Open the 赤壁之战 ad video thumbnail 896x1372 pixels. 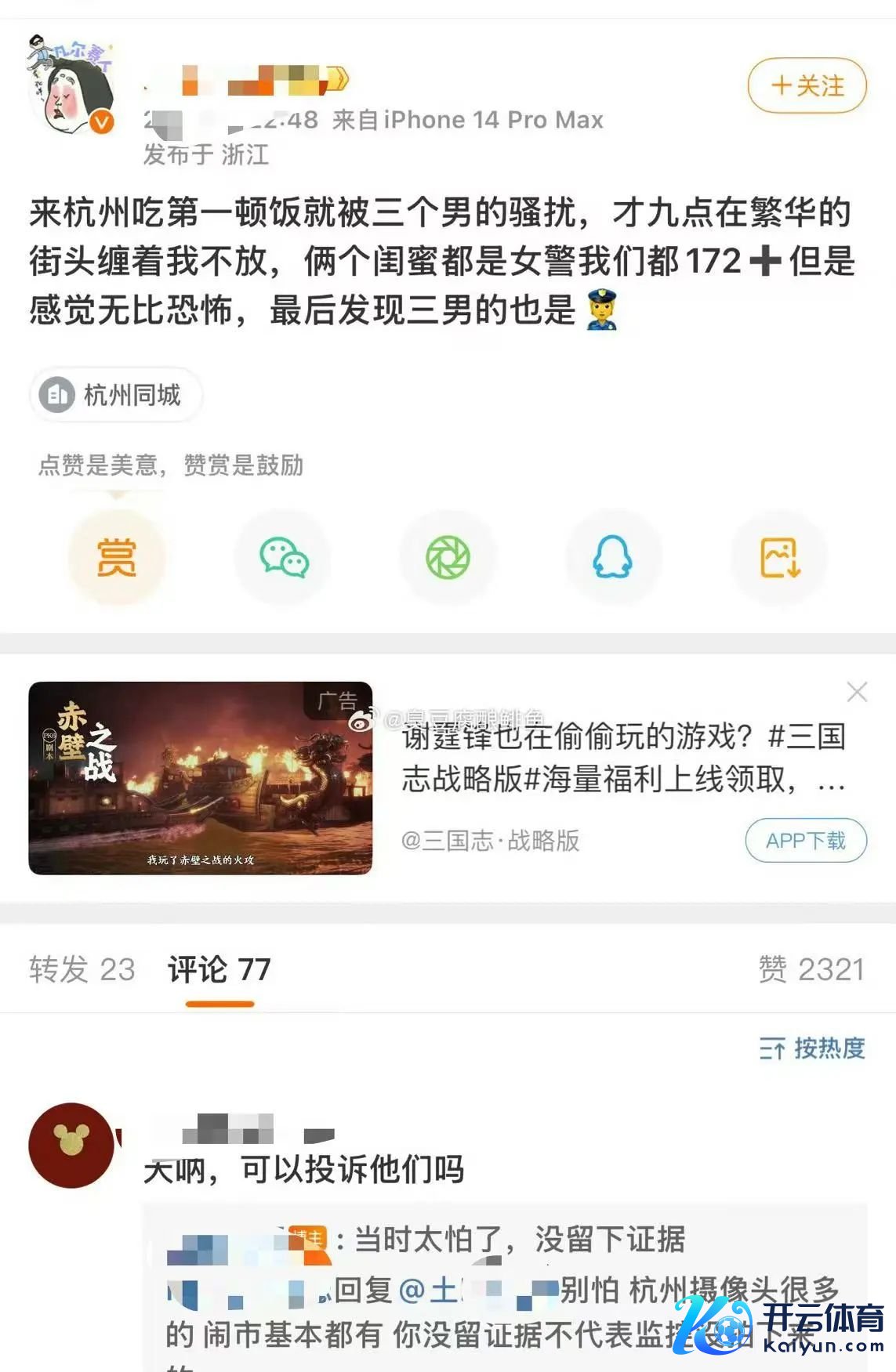[200, 777]
